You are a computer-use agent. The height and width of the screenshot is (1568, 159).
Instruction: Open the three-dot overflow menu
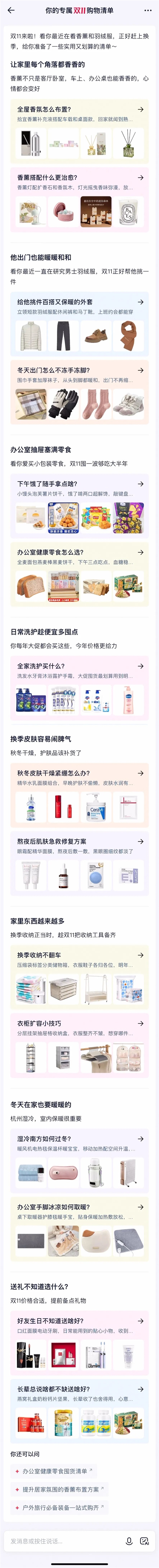coord(147,10)
